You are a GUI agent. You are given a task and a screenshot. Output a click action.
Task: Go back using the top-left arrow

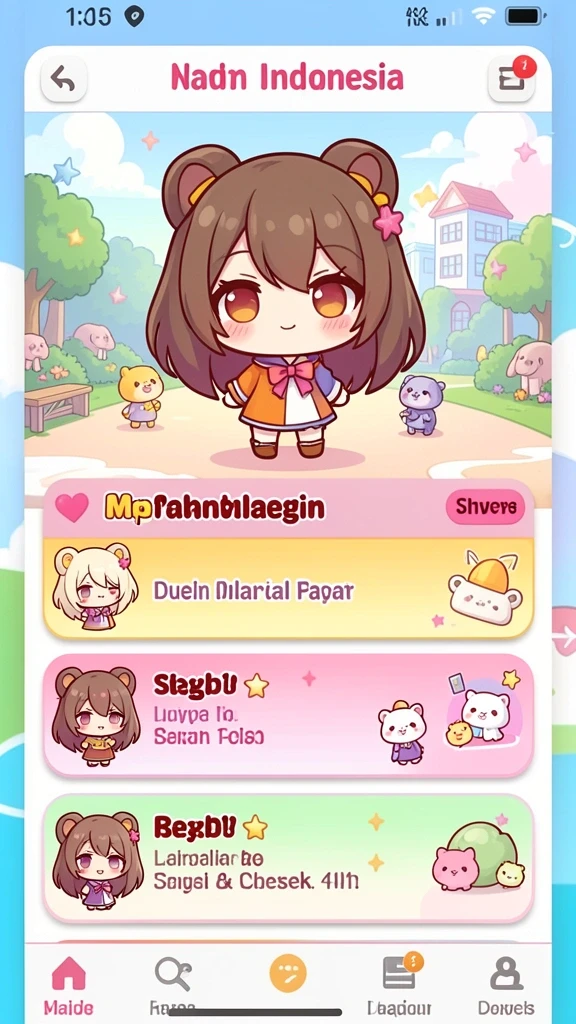point(63,80)
